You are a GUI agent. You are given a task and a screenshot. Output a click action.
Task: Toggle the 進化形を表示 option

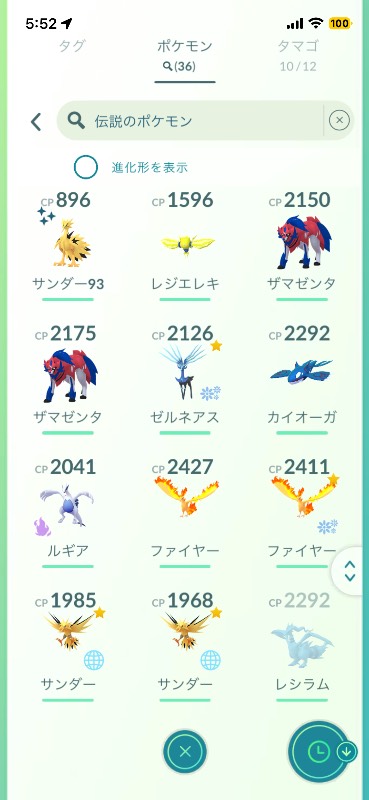86,167
